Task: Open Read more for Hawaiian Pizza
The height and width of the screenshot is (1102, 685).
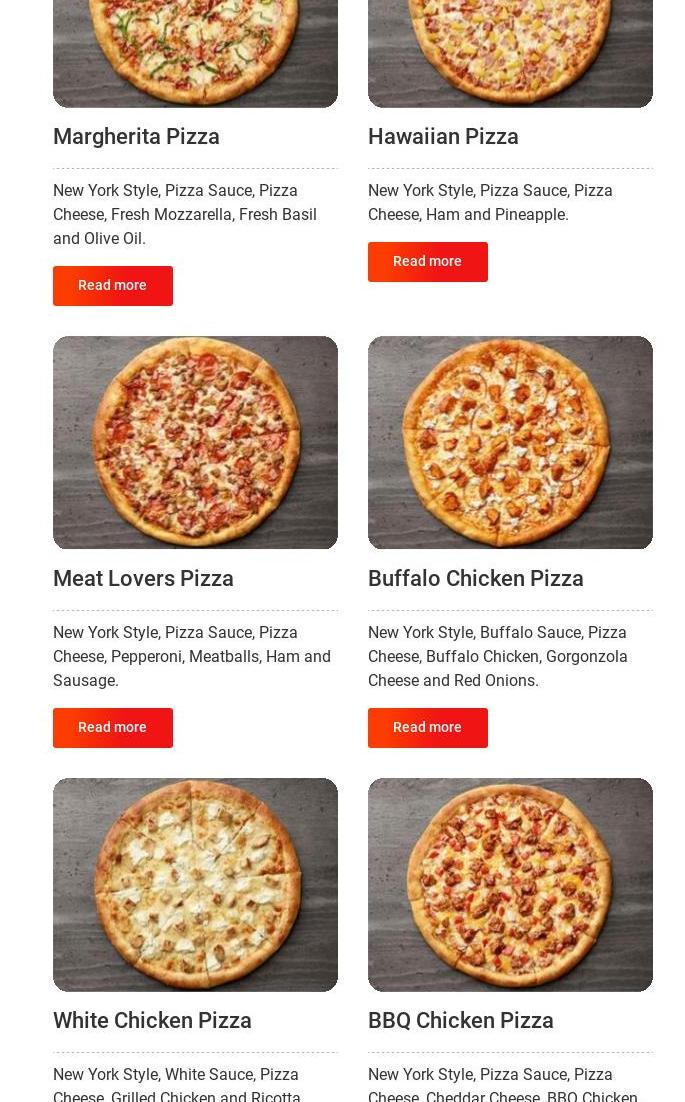Action: pos(427,262)
